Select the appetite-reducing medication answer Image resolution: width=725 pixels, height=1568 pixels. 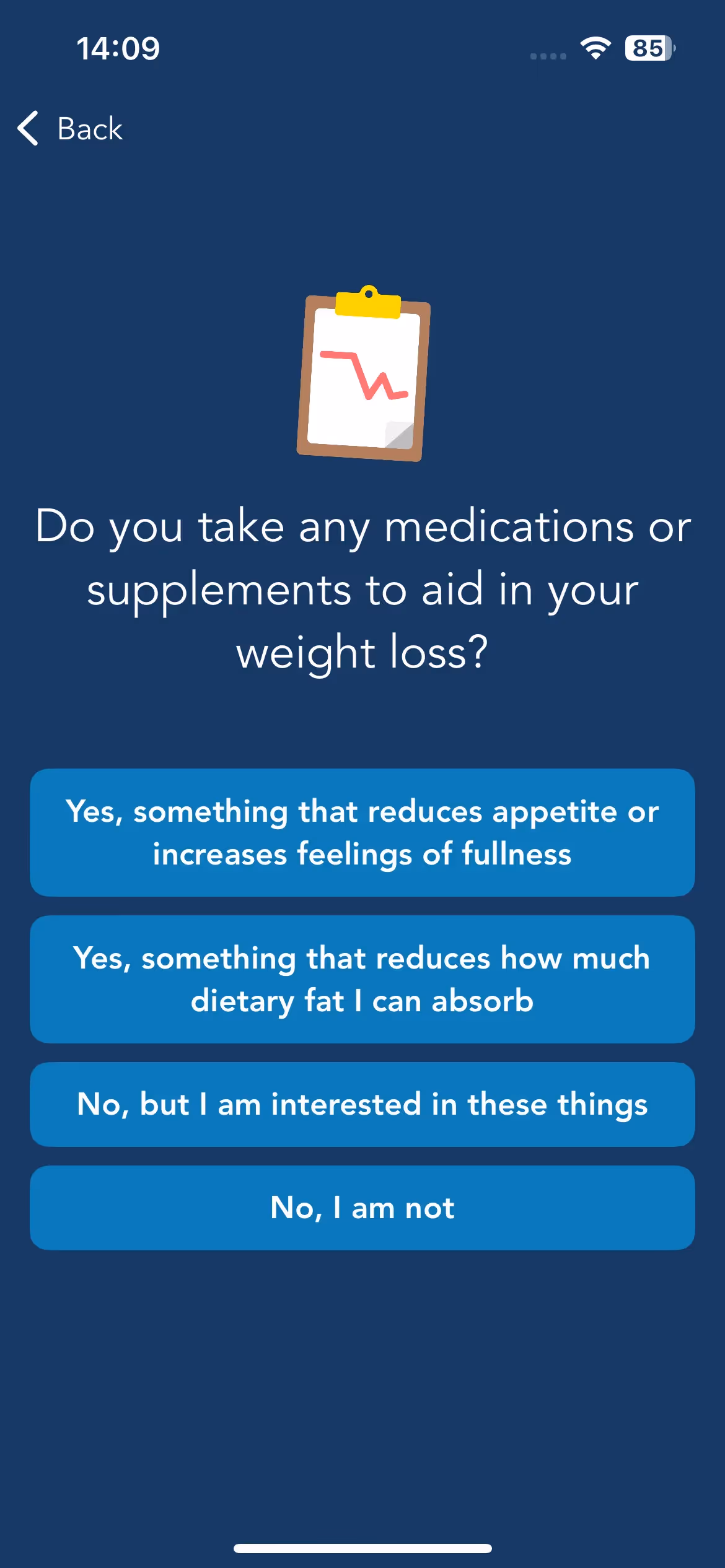(x=362, y=832)
